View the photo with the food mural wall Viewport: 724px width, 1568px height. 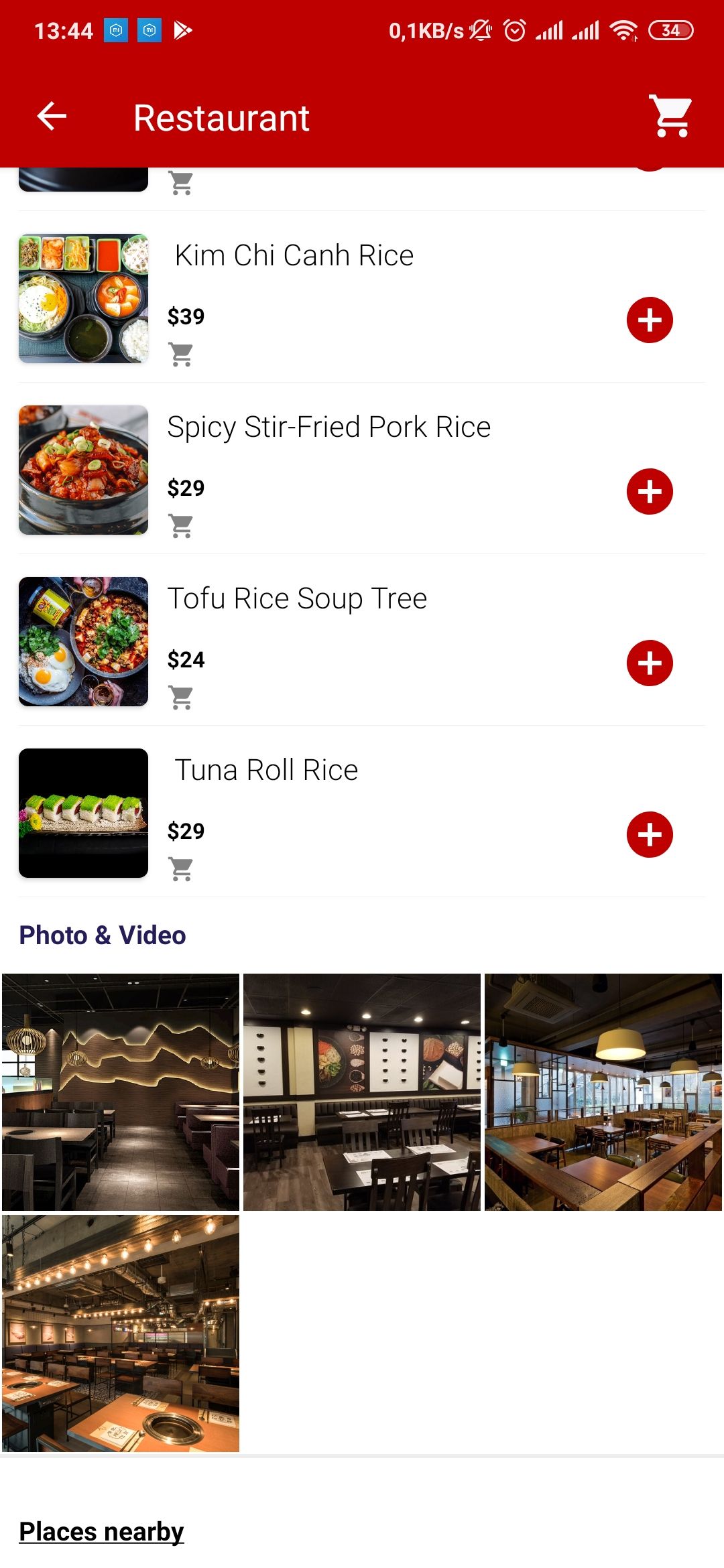click(x=362, y=1092)
